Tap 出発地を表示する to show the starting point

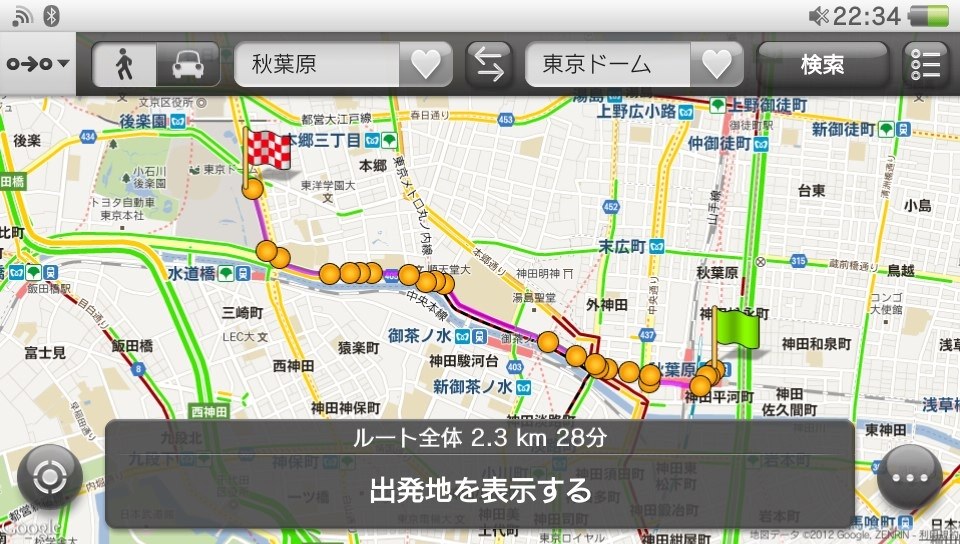[x=480, y=491]
